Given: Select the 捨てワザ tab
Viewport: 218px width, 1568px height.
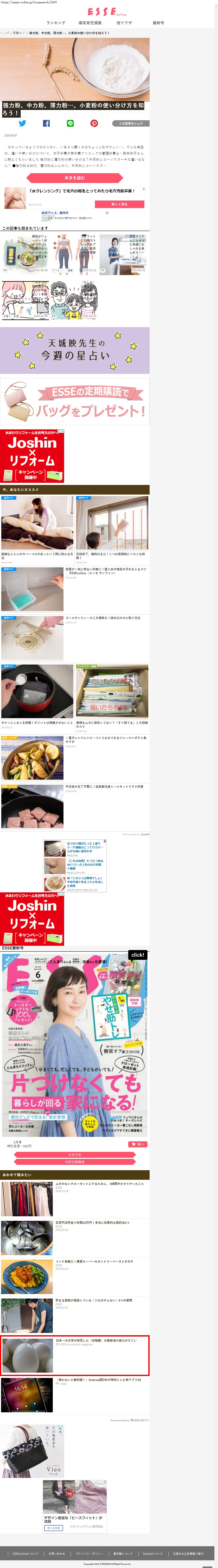Looking at the screenshot, I should click(x=124, y=22).
